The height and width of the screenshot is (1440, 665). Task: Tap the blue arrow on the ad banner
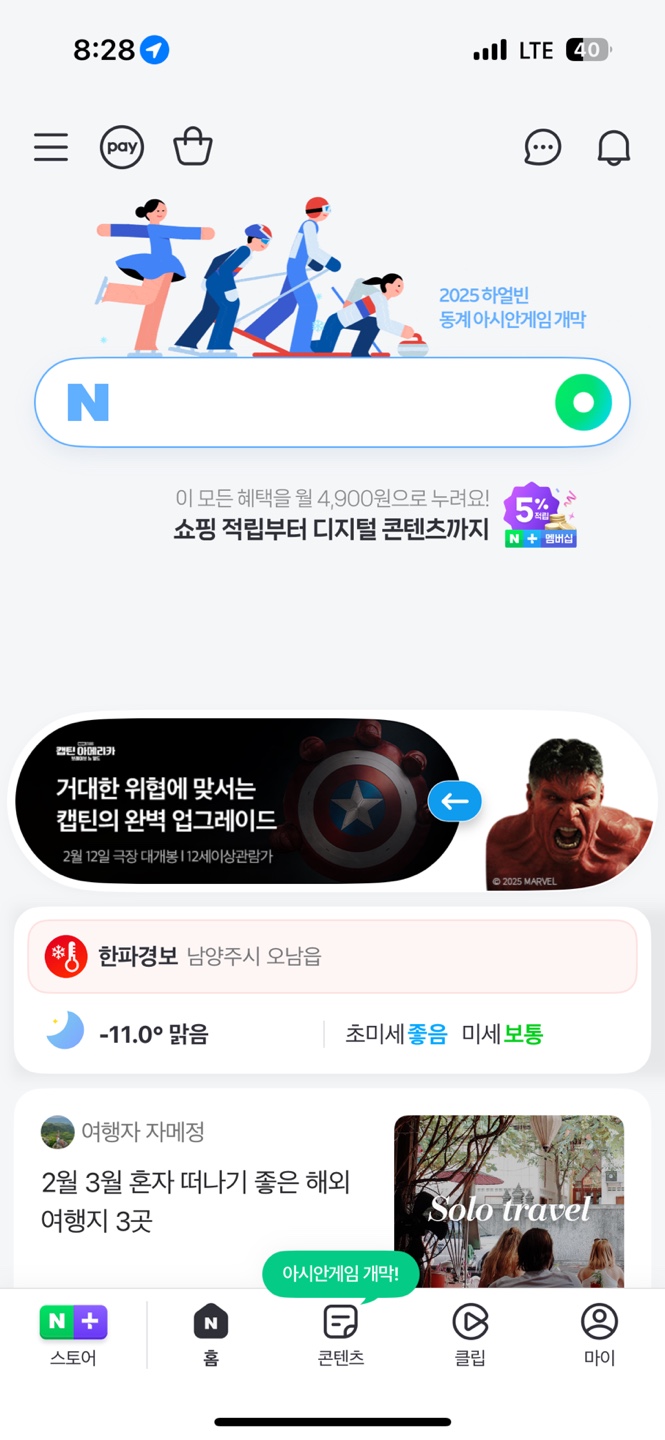455,801
